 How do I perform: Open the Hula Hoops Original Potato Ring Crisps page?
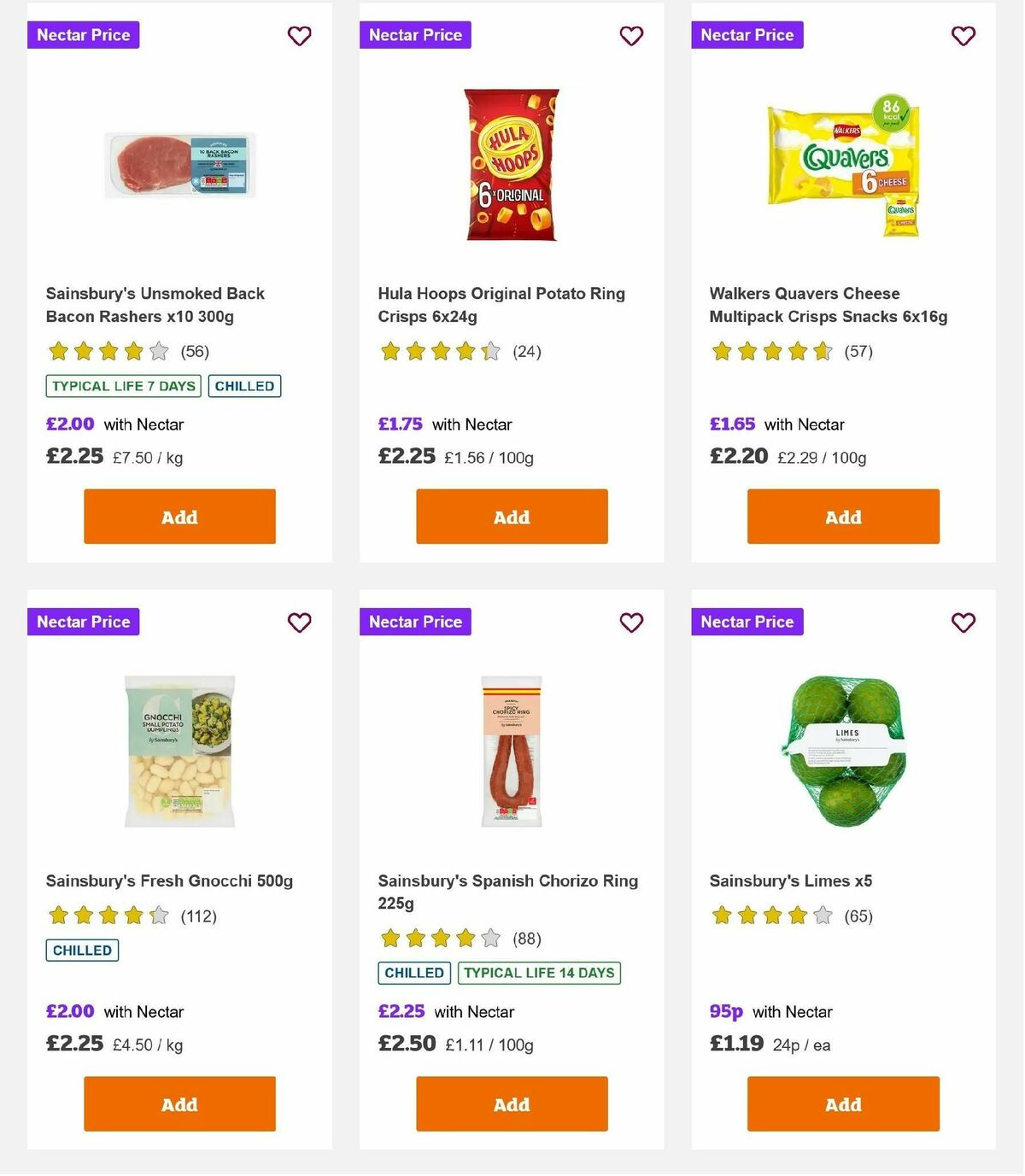502,304
